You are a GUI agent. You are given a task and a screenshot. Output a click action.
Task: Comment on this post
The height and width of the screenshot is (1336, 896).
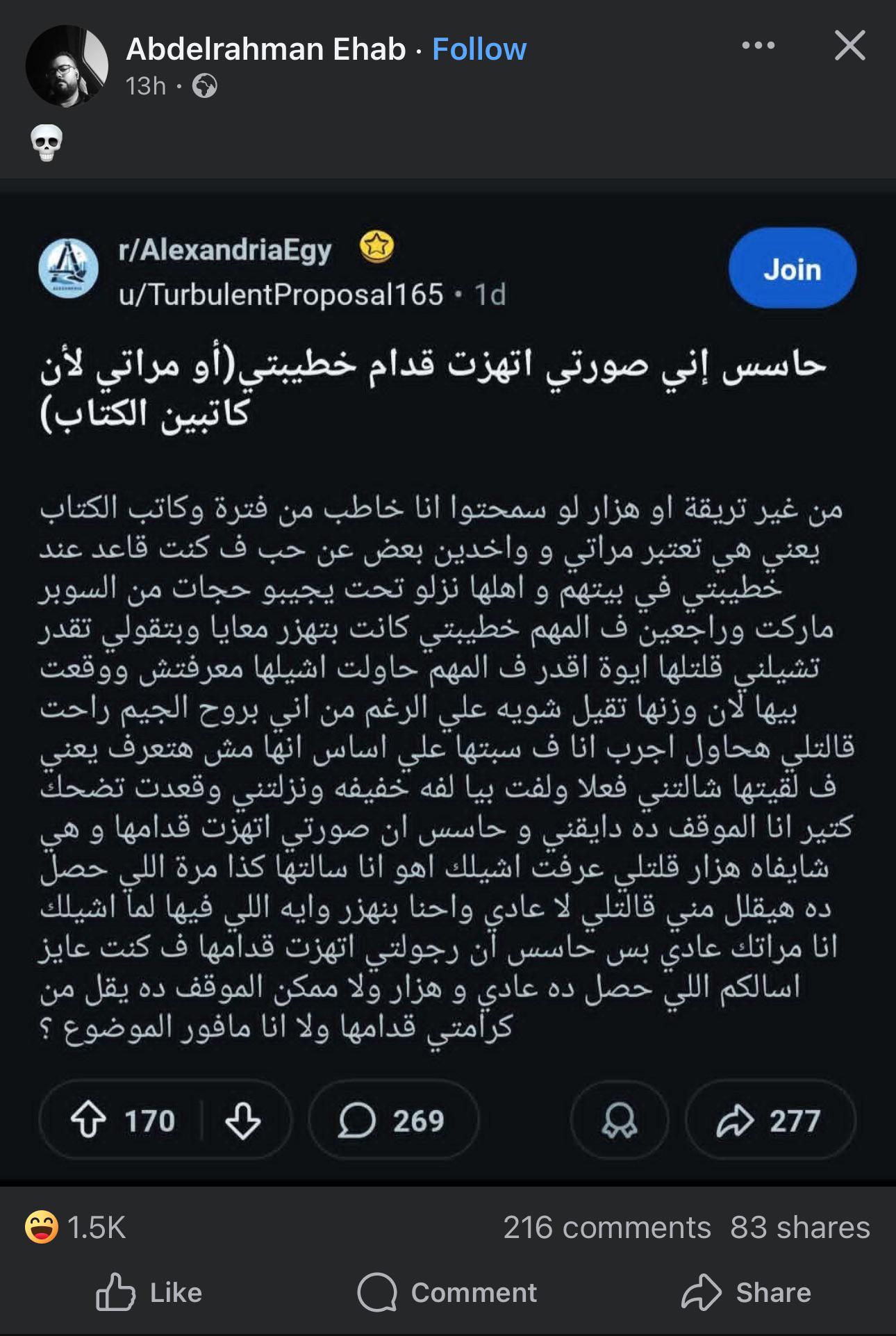[x=448, y=1292]
